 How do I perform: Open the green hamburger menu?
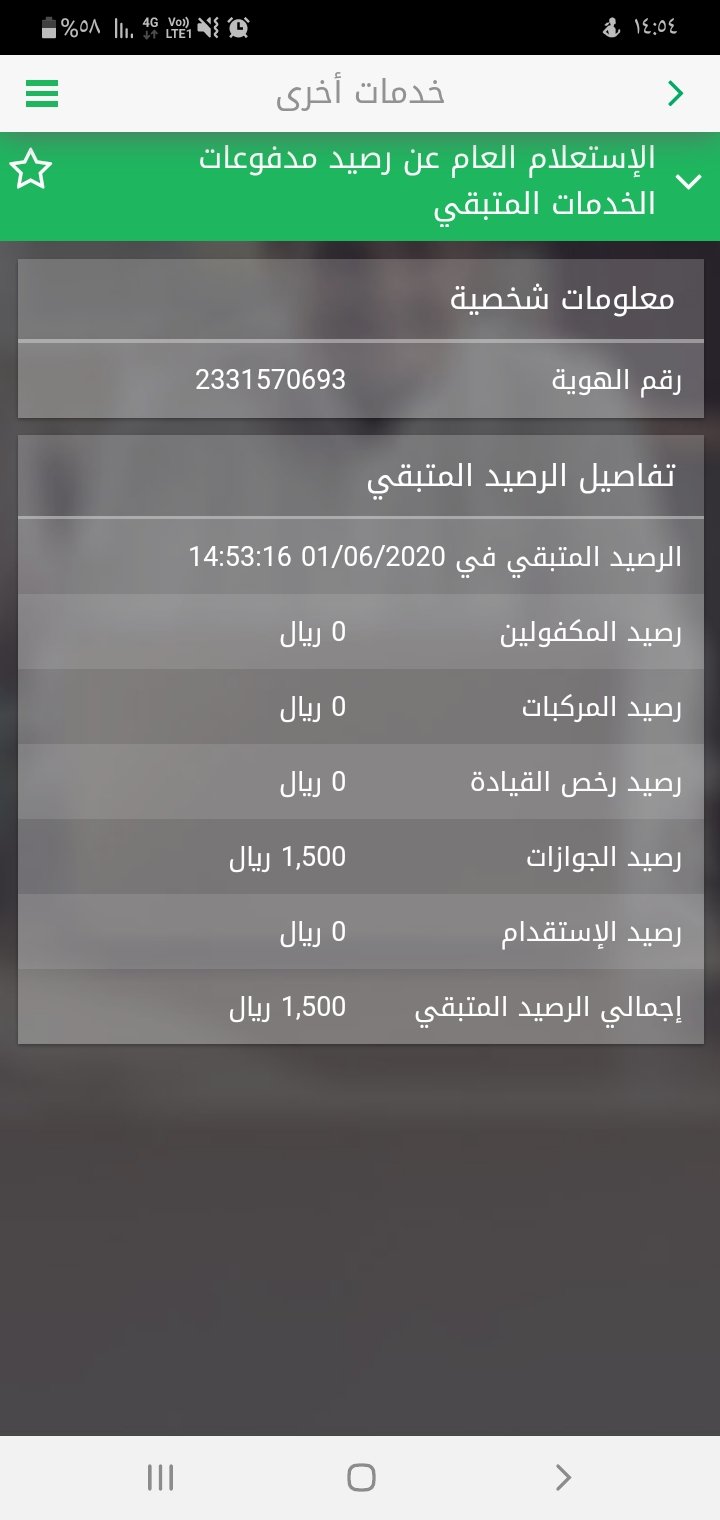pyautogui.click(x=42, y=94)
